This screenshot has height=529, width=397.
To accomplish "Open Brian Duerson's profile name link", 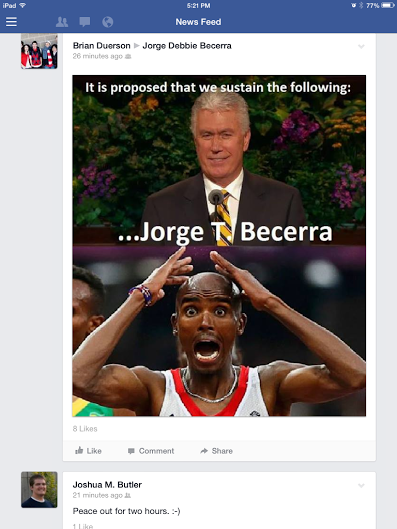I will pos(102,46).
